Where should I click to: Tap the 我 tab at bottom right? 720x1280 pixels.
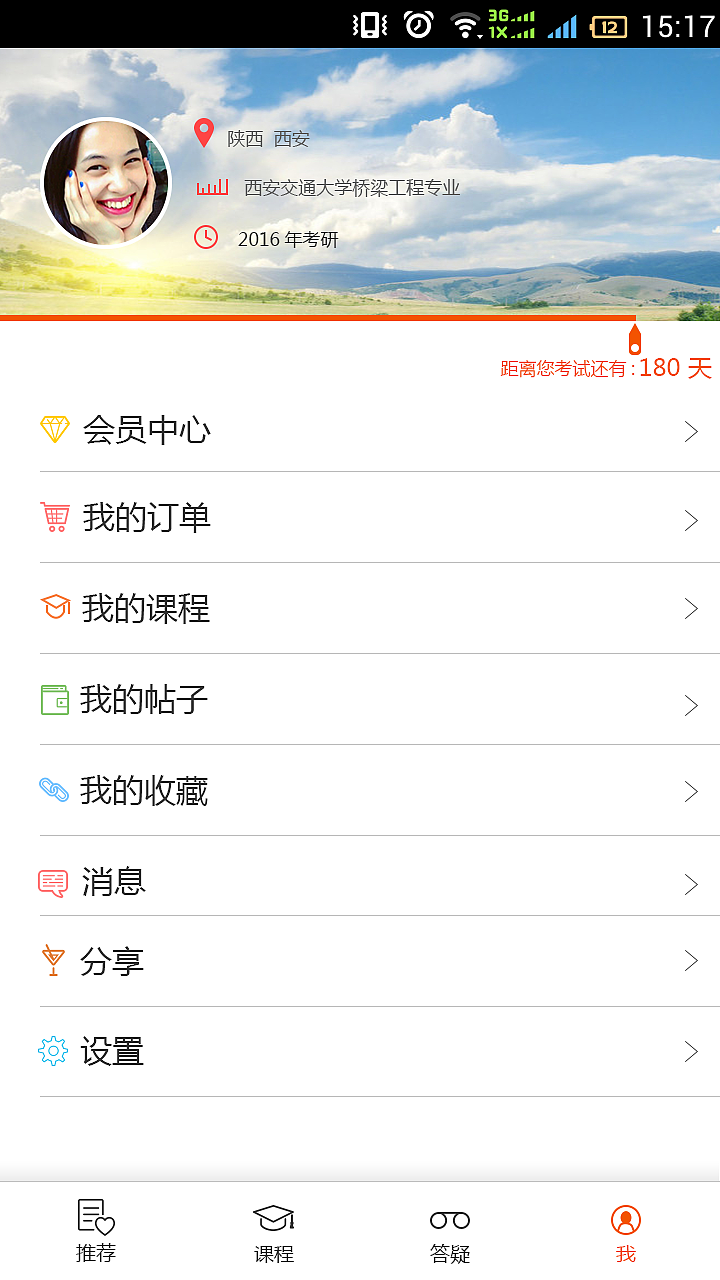point(624,1228)
